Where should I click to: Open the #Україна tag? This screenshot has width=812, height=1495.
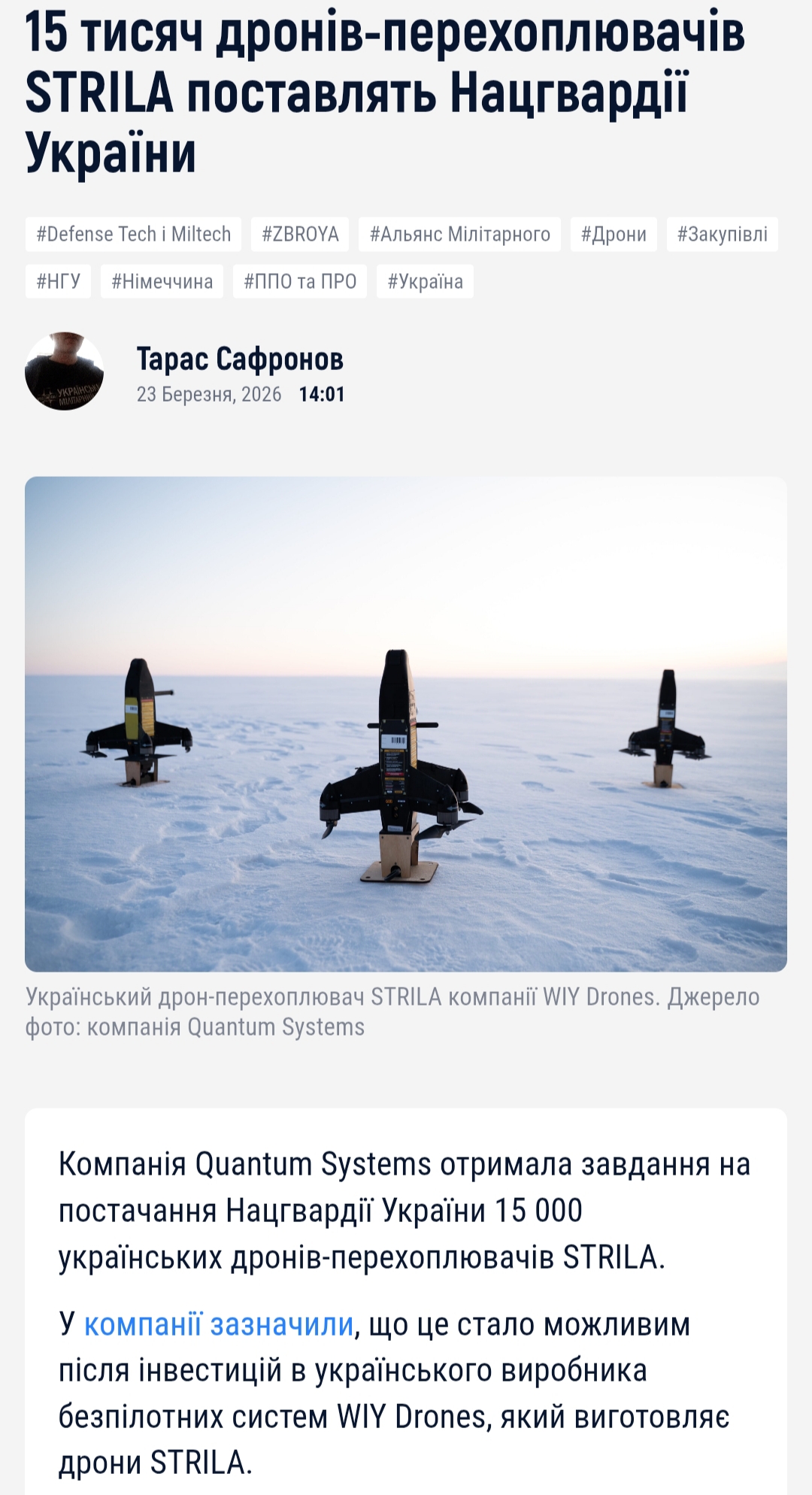[425, 281]
